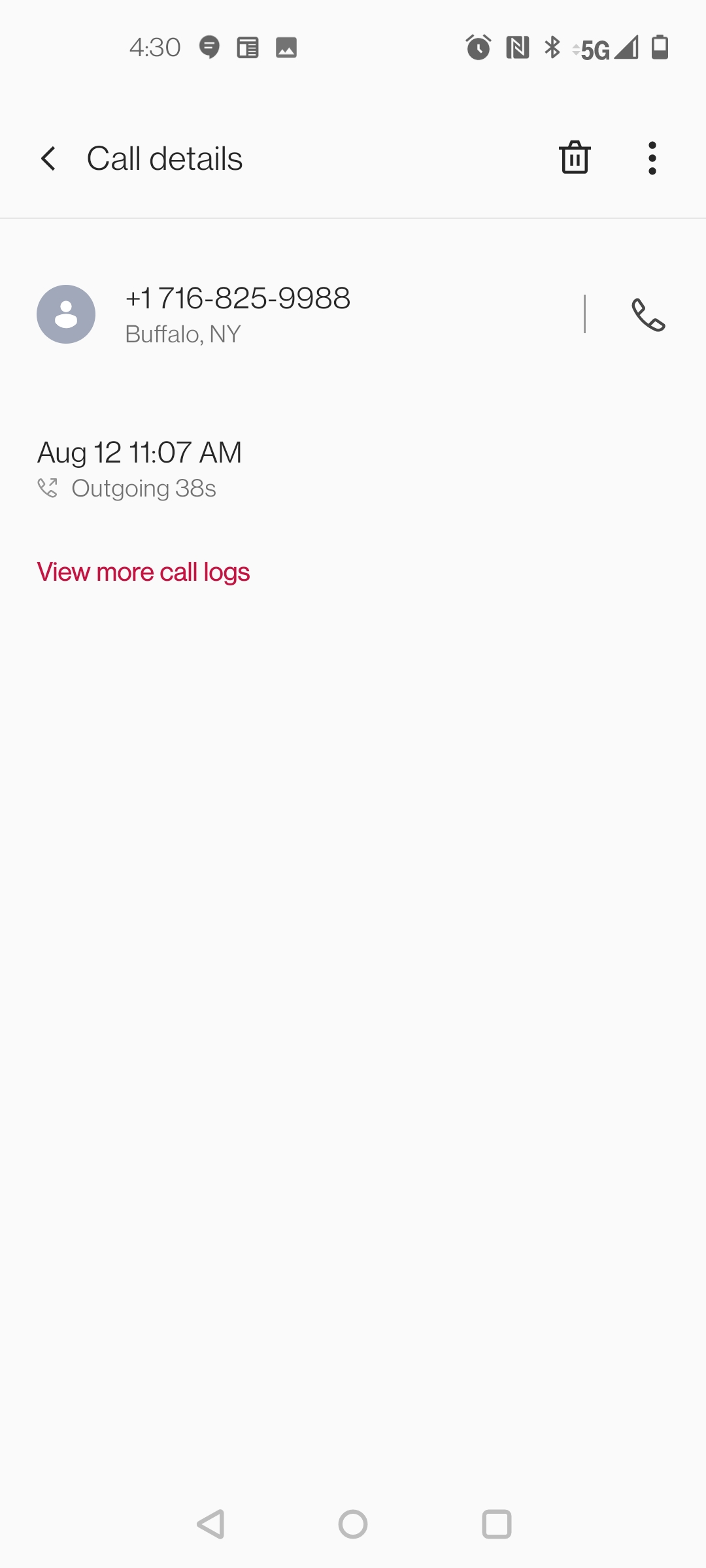The image size is (706, 1568).
Task: Open View more call logs
Action: 143,572
